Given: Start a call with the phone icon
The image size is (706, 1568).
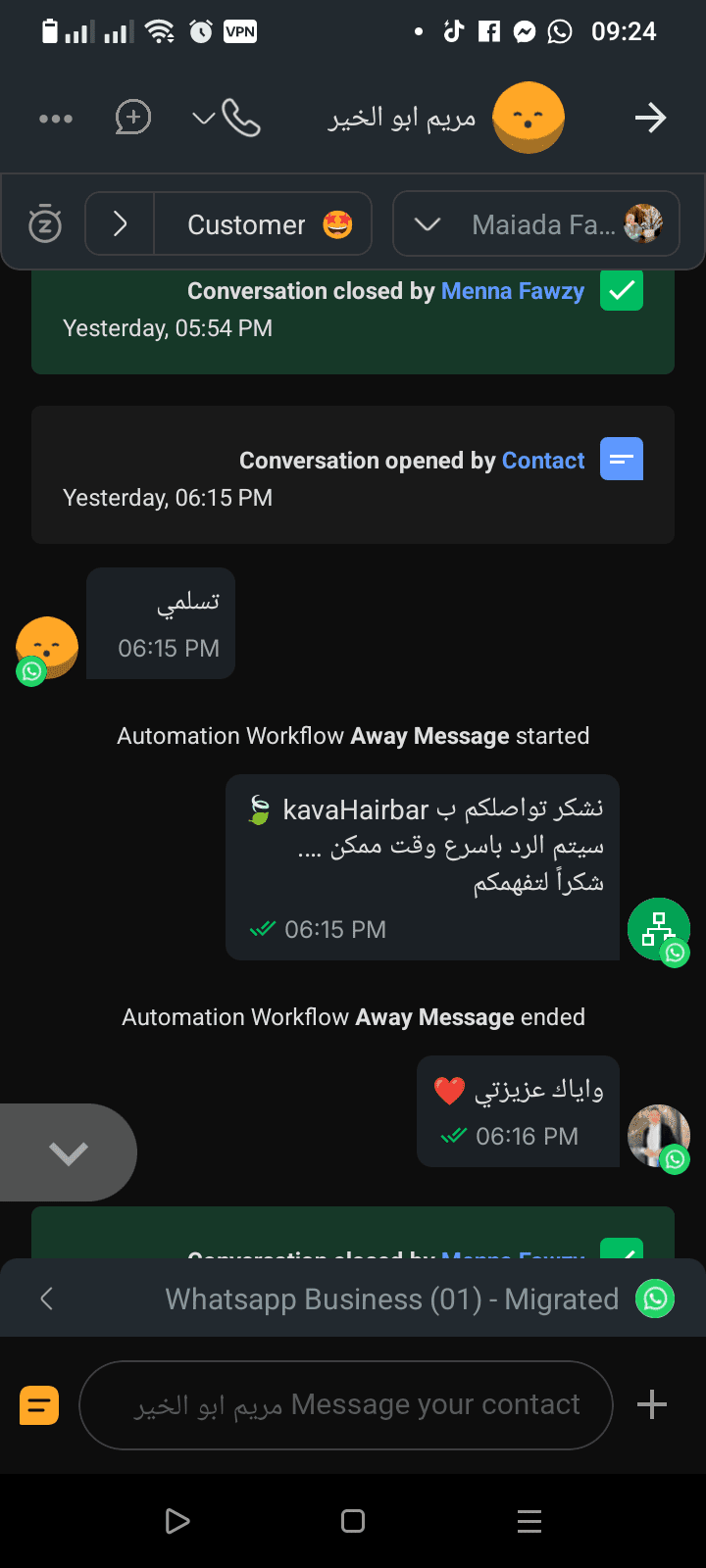Looking at the screenshot, I should (240, 119).
